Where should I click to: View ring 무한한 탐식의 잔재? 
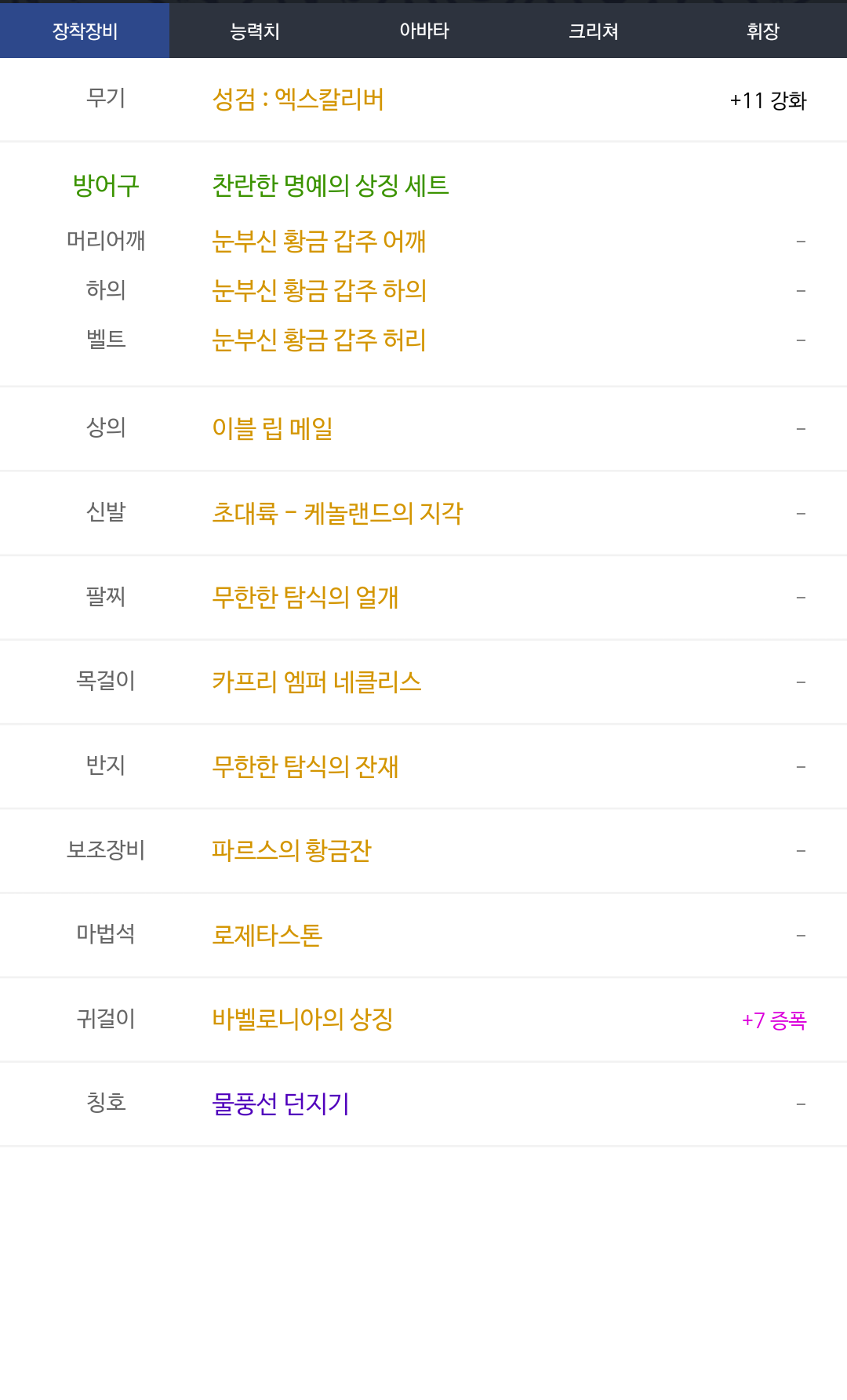click(305, 766)
